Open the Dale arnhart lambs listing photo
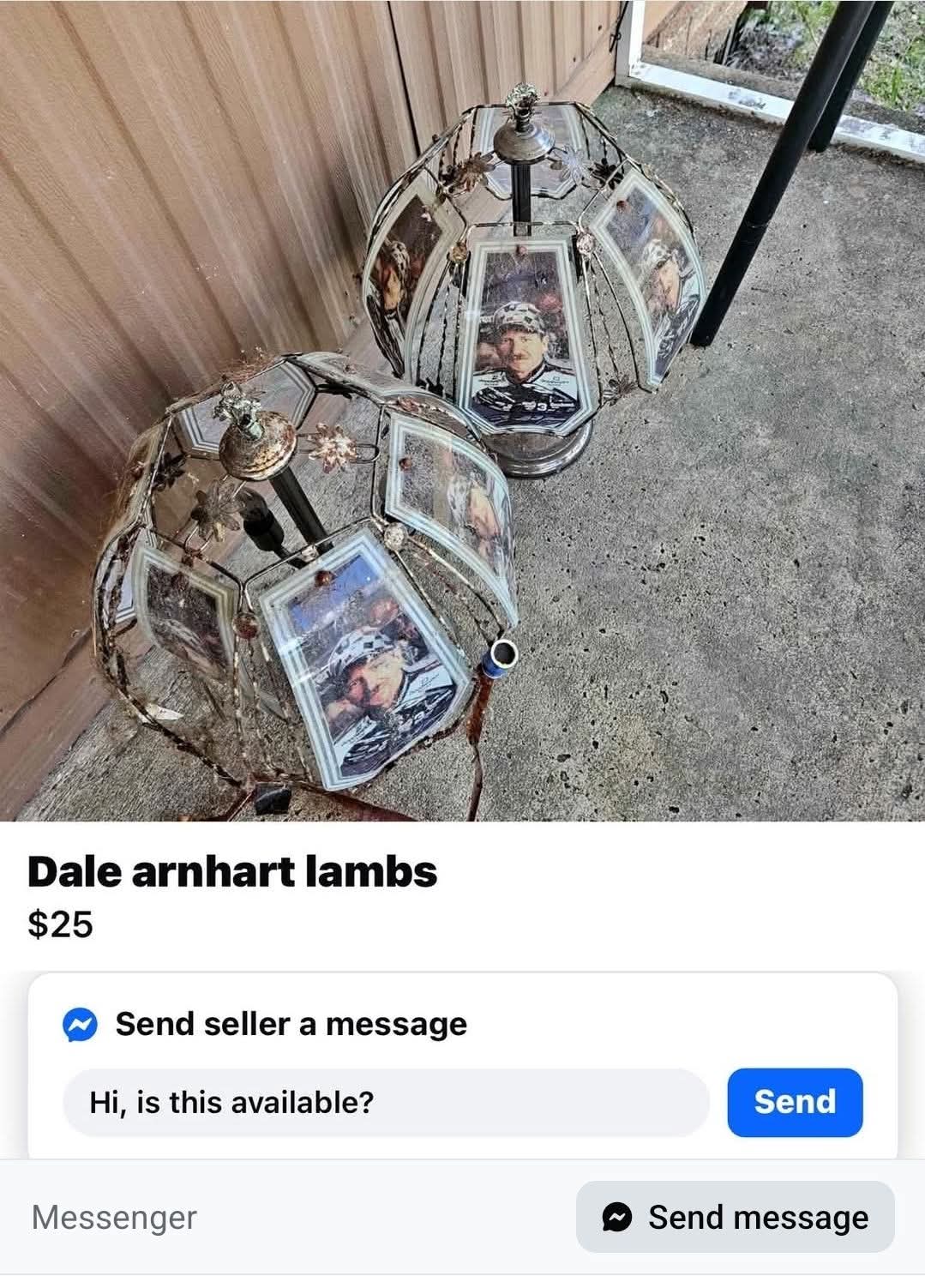Viewport: 925px width, 1288px height. point(462,410)
